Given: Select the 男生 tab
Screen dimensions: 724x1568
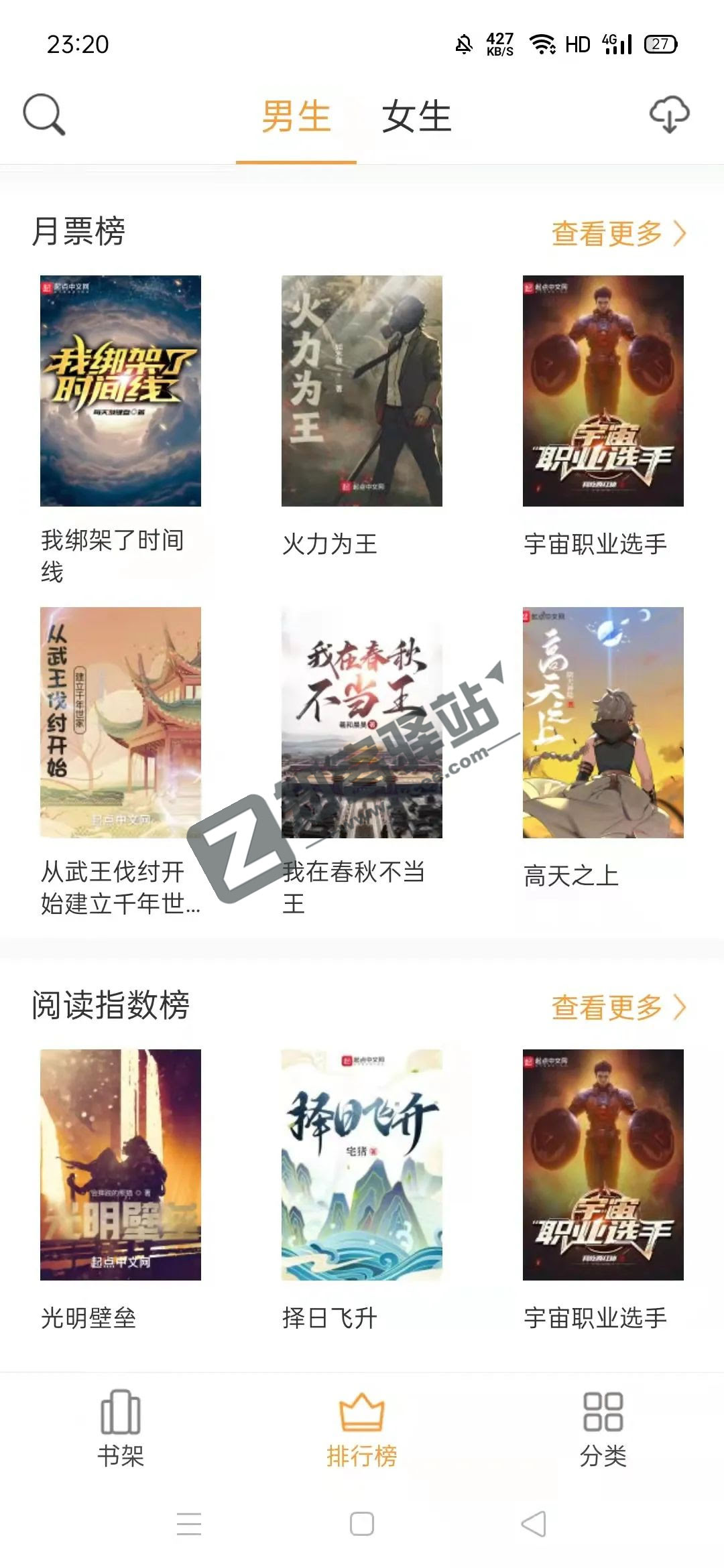Looking at the screenshot, I should coord(296,115).
